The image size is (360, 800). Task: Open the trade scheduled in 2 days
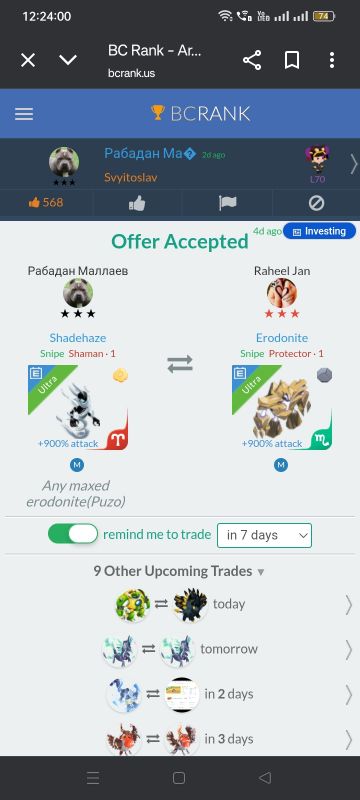click(x=180, y=694)
